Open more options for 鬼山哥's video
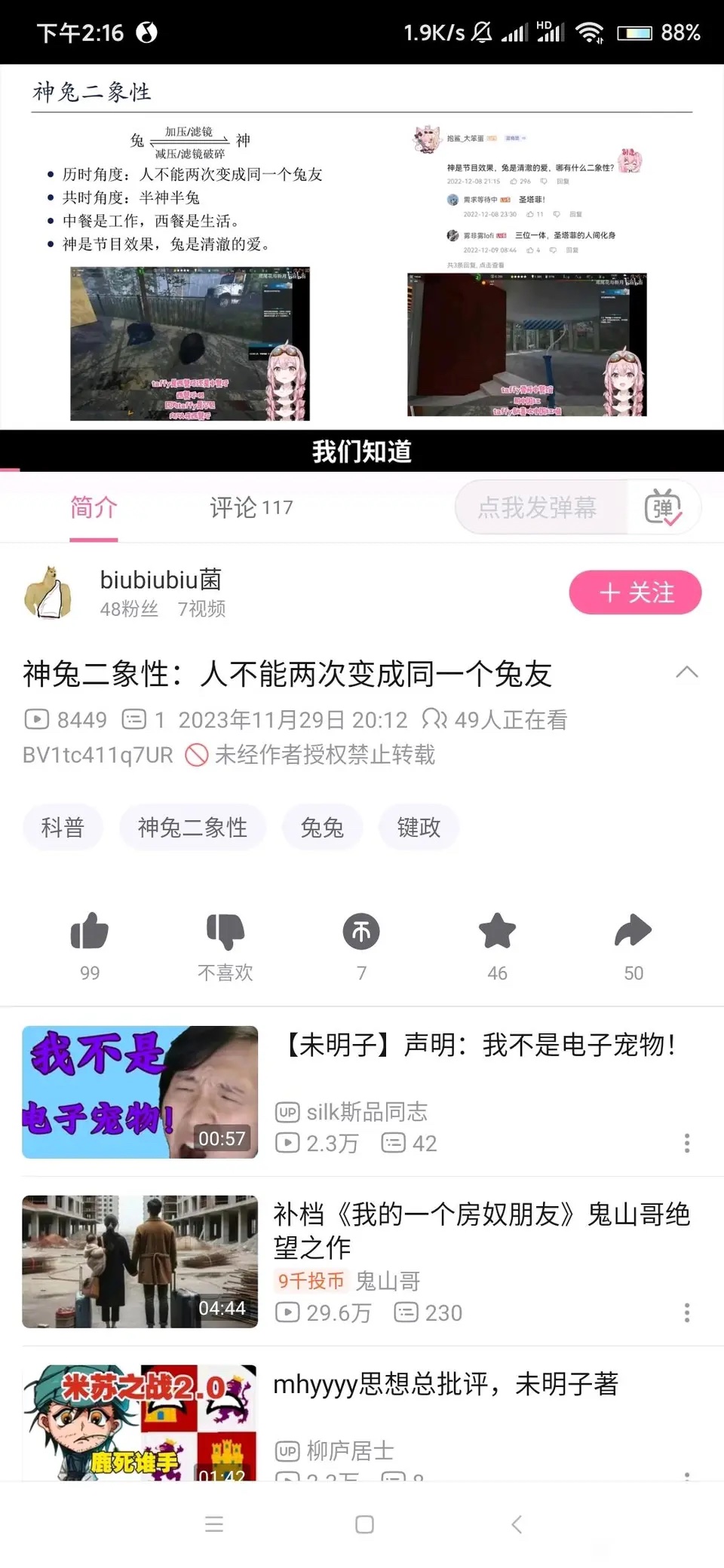724x1568 pixels. [x=686, y=1312]
